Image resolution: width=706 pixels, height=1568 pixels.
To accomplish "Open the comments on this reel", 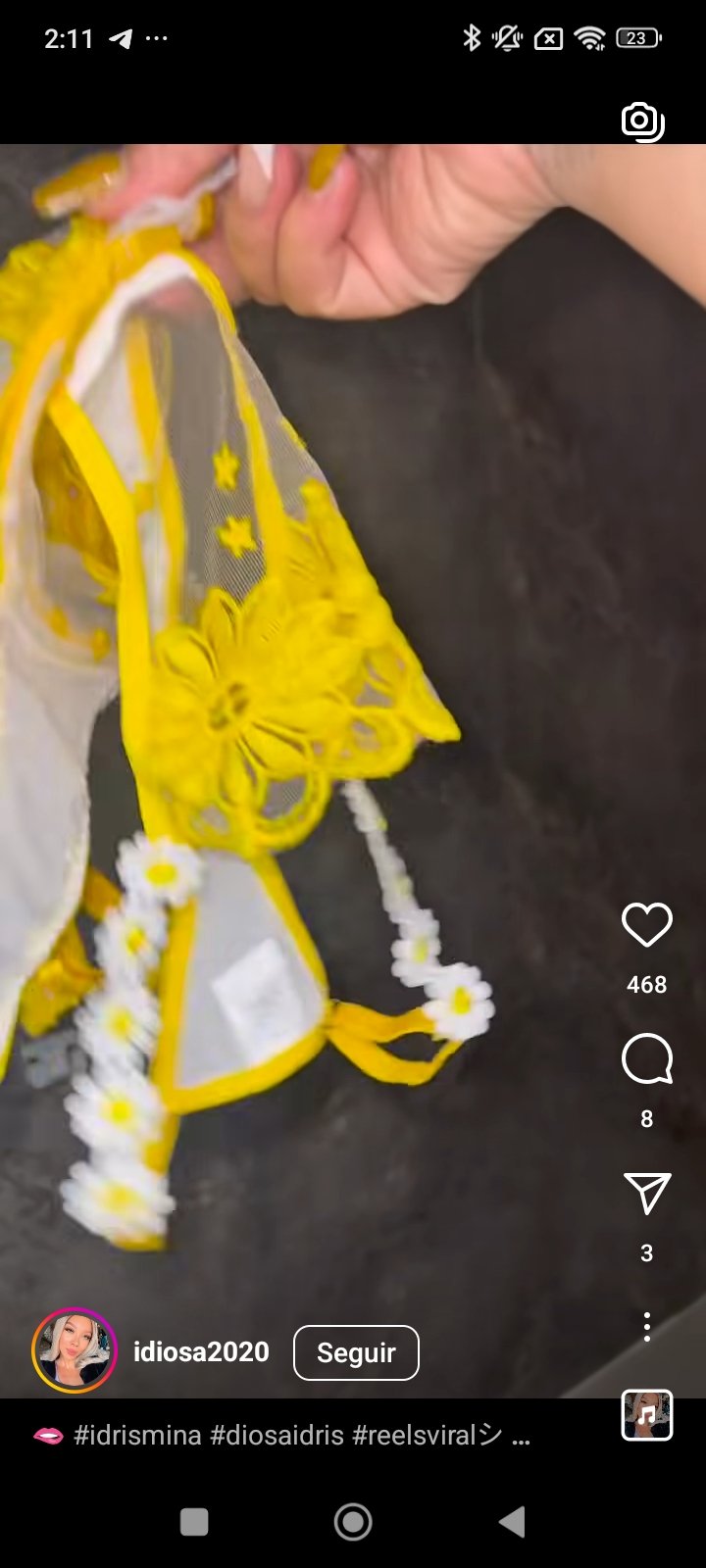I will pos(646,1059).
